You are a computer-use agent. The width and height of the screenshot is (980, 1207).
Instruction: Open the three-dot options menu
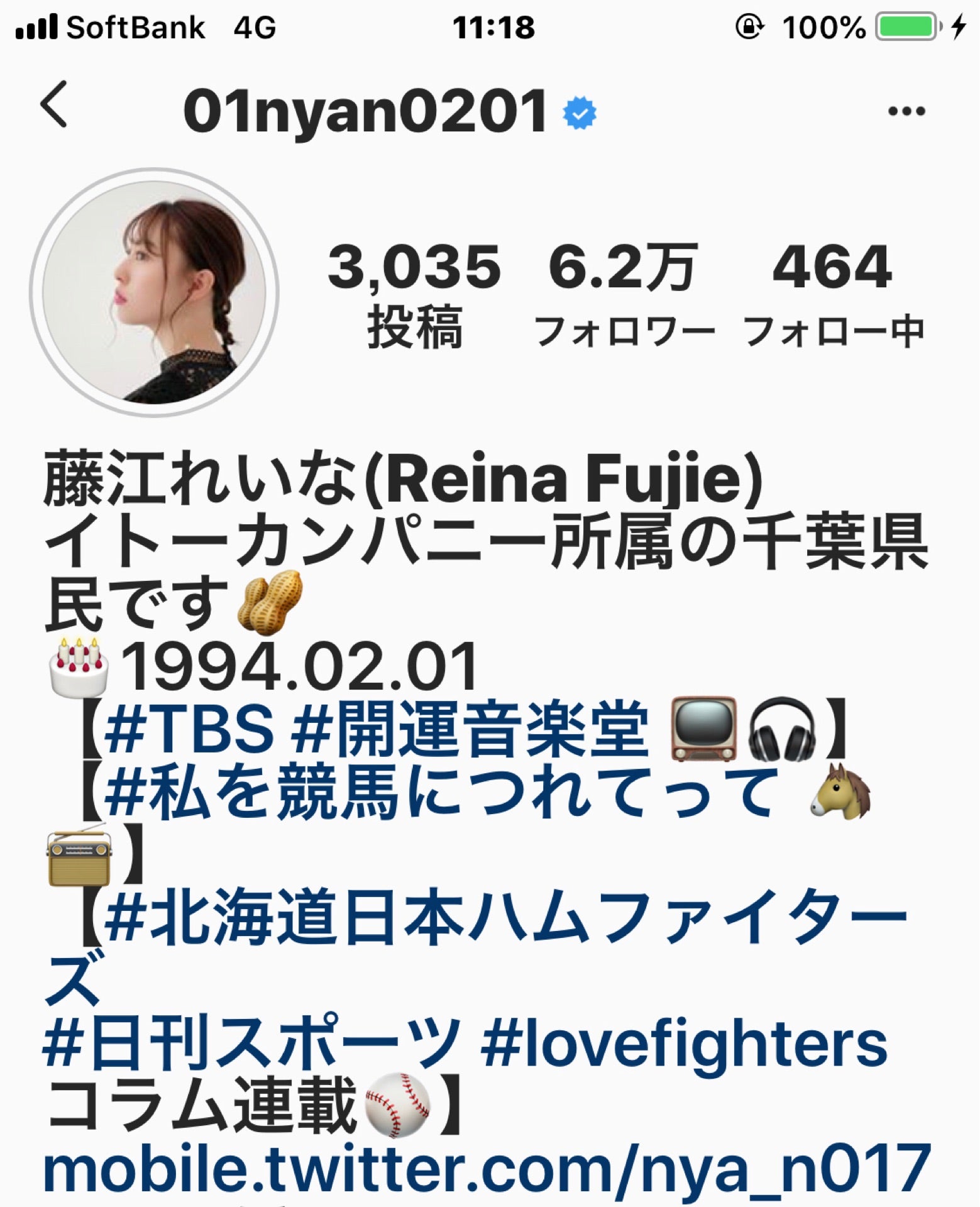click(906, 111)
